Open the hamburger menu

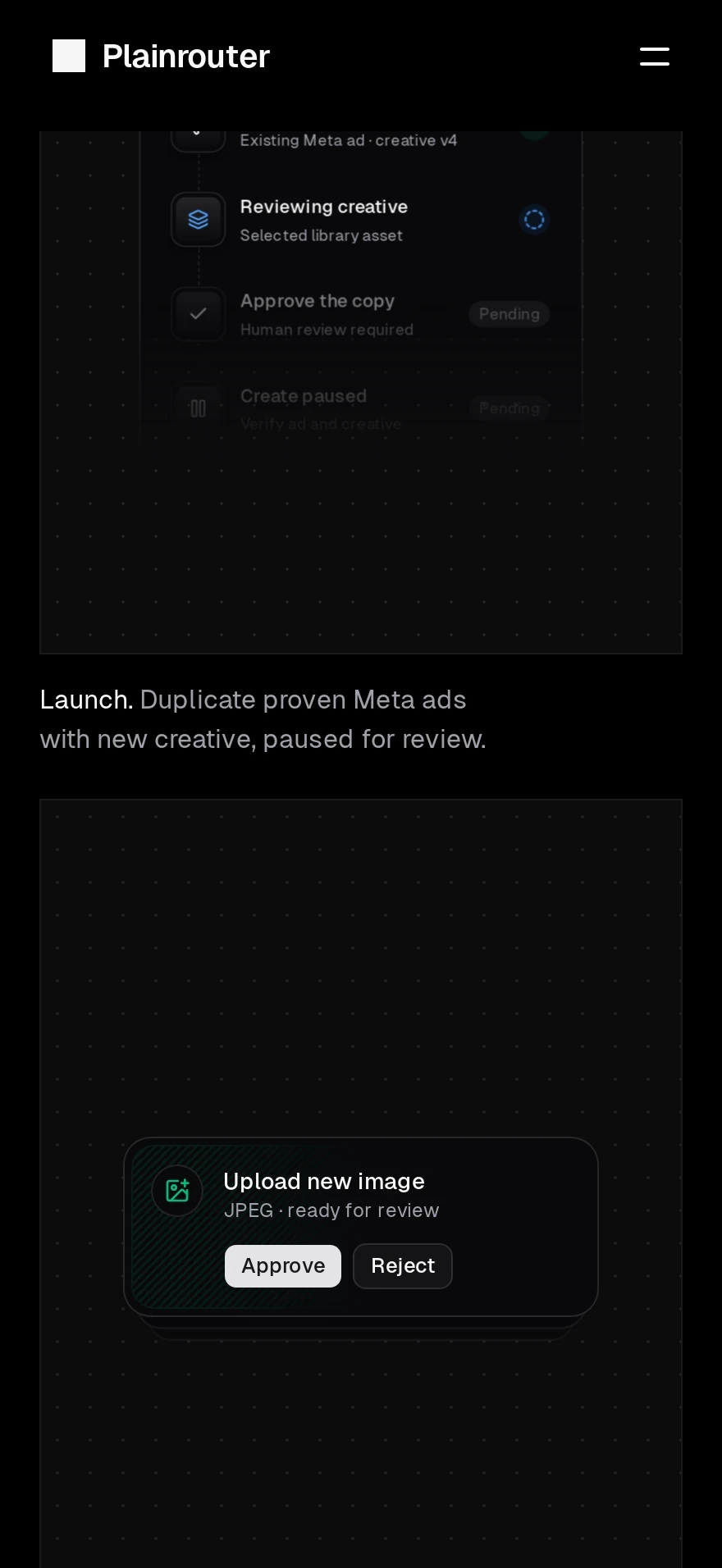coord(654,57)
